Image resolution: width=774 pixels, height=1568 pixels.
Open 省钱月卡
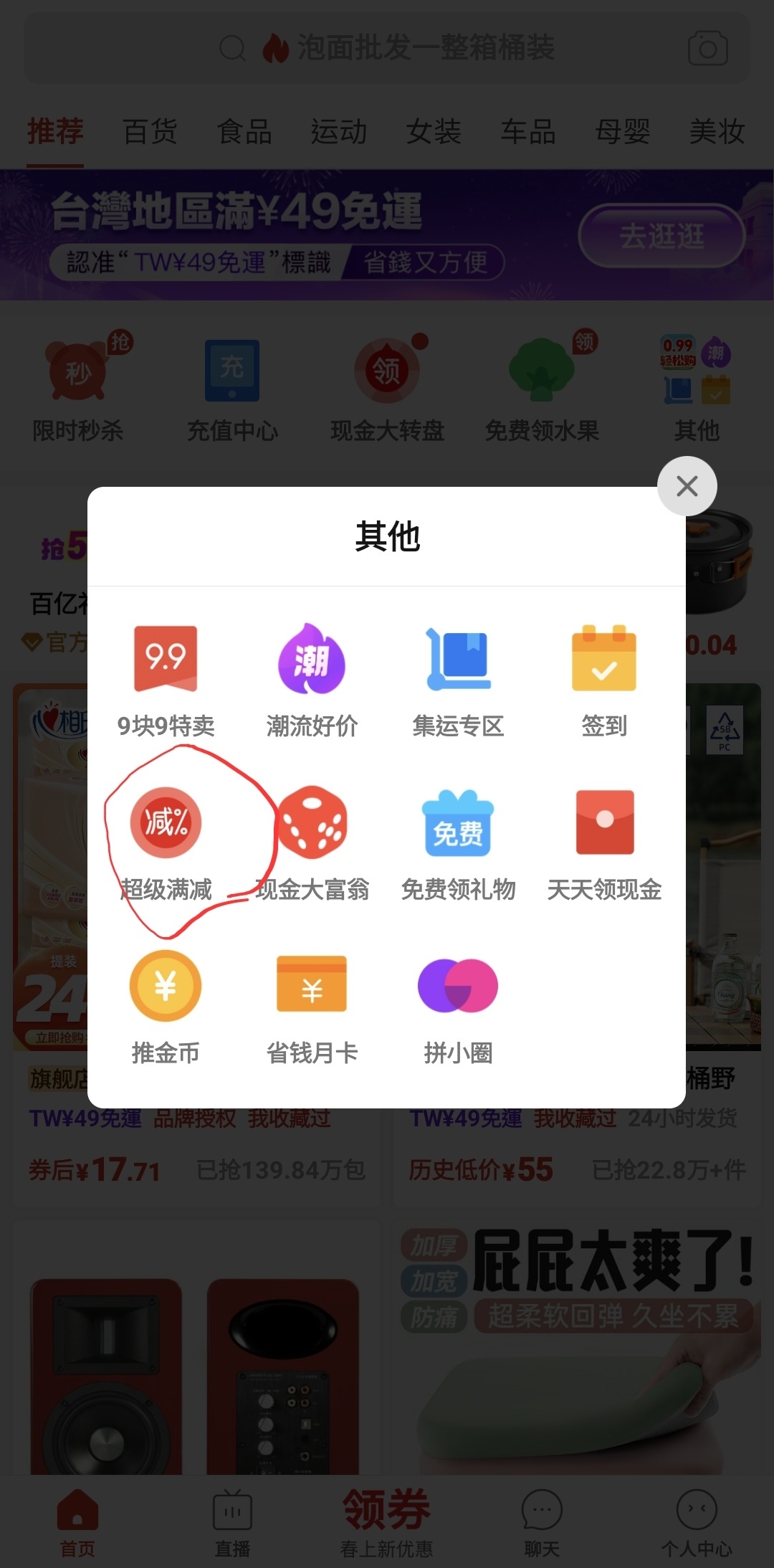click(312, 987)
